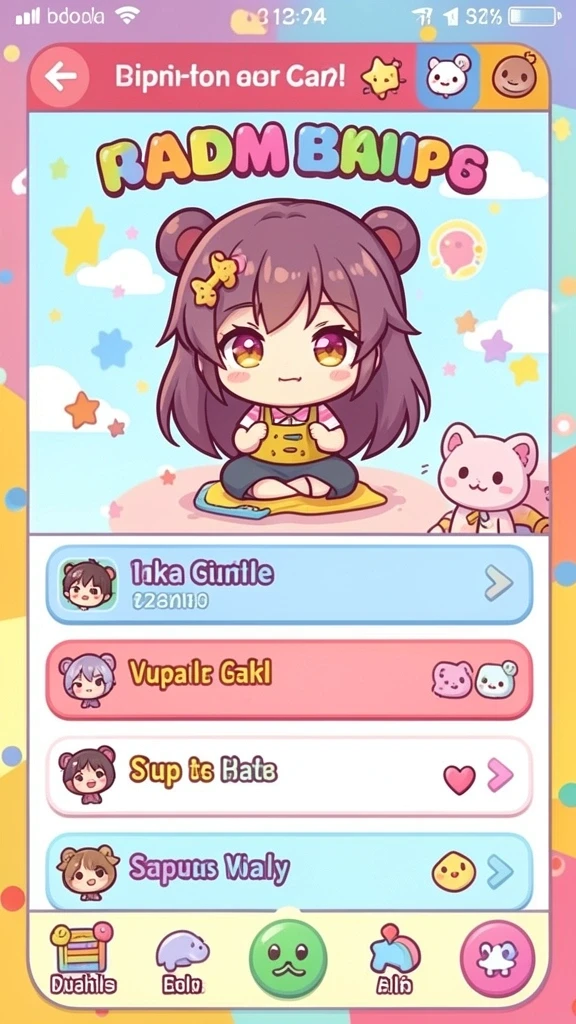This screenshot has width=576, height=1024.
Task: Switch to the Duahils tab
Action: point(83,958)
